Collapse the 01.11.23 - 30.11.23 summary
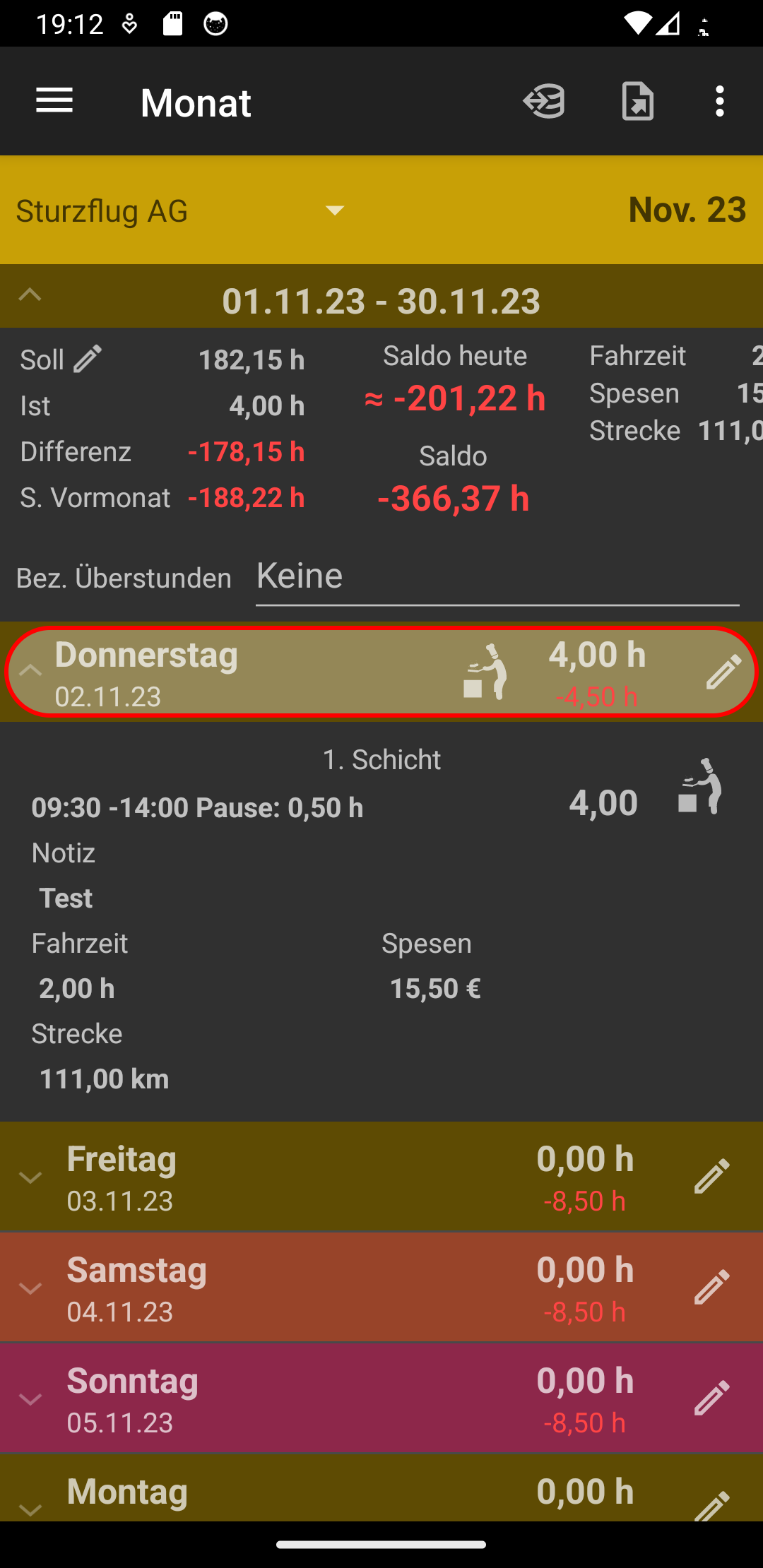 click(x=30, y=296)
